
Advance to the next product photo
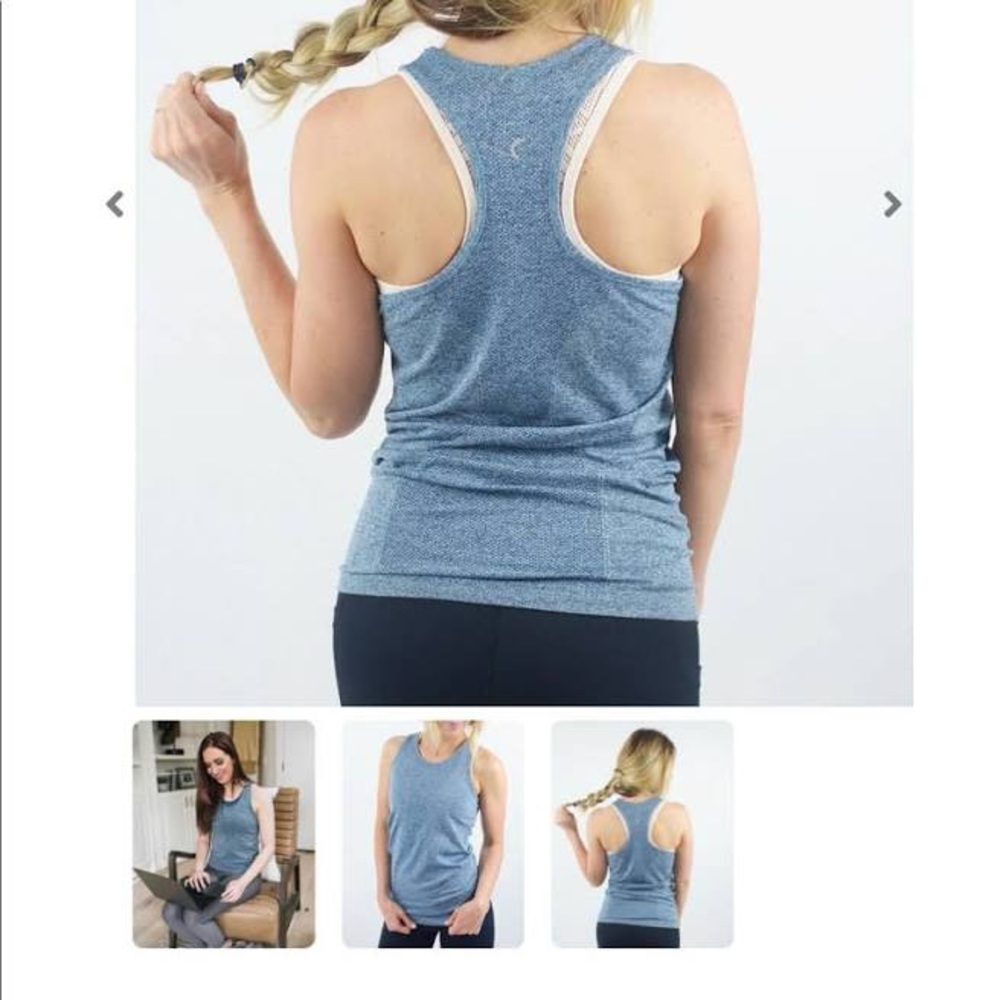pyautogui.click(x=892, y=204)
